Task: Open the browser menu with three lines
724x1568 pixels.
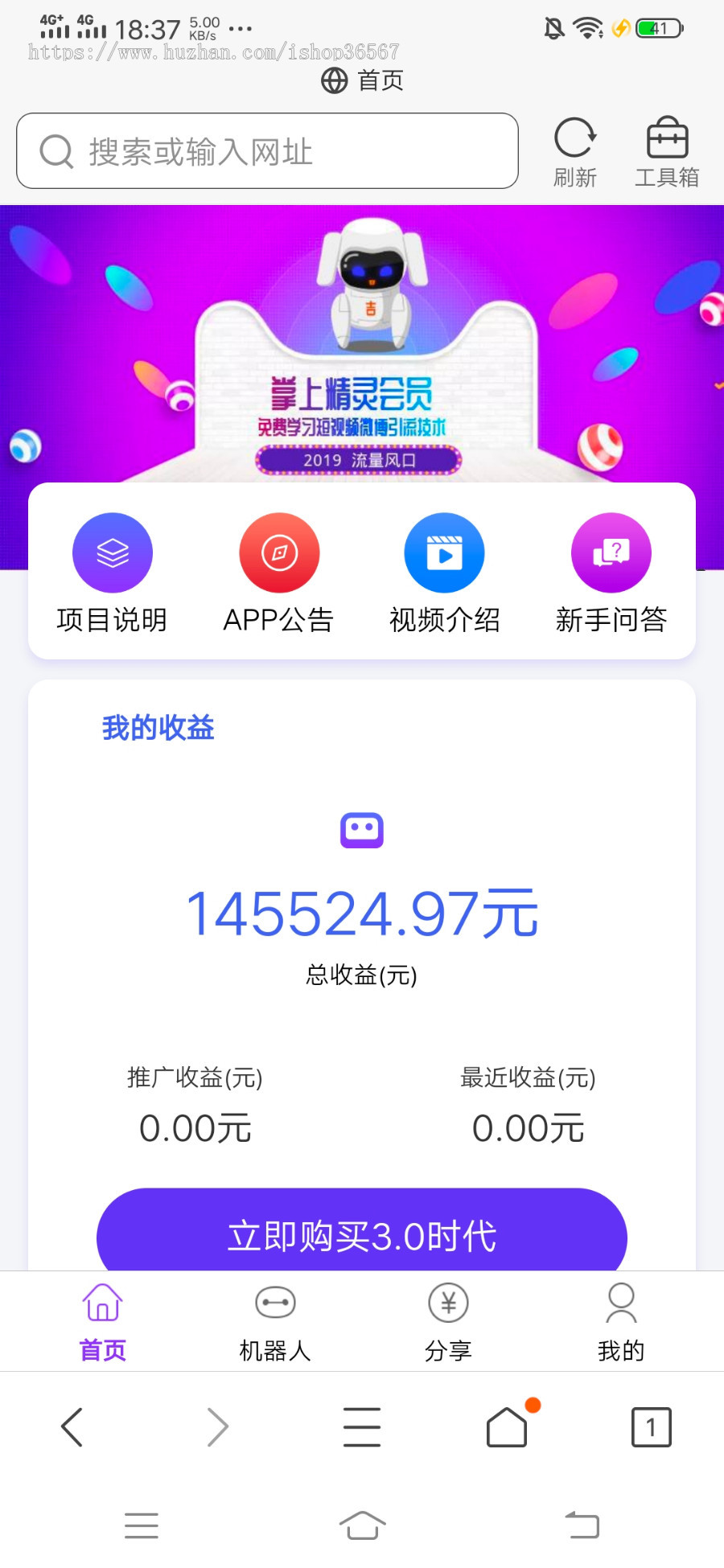Action: 361,1427
